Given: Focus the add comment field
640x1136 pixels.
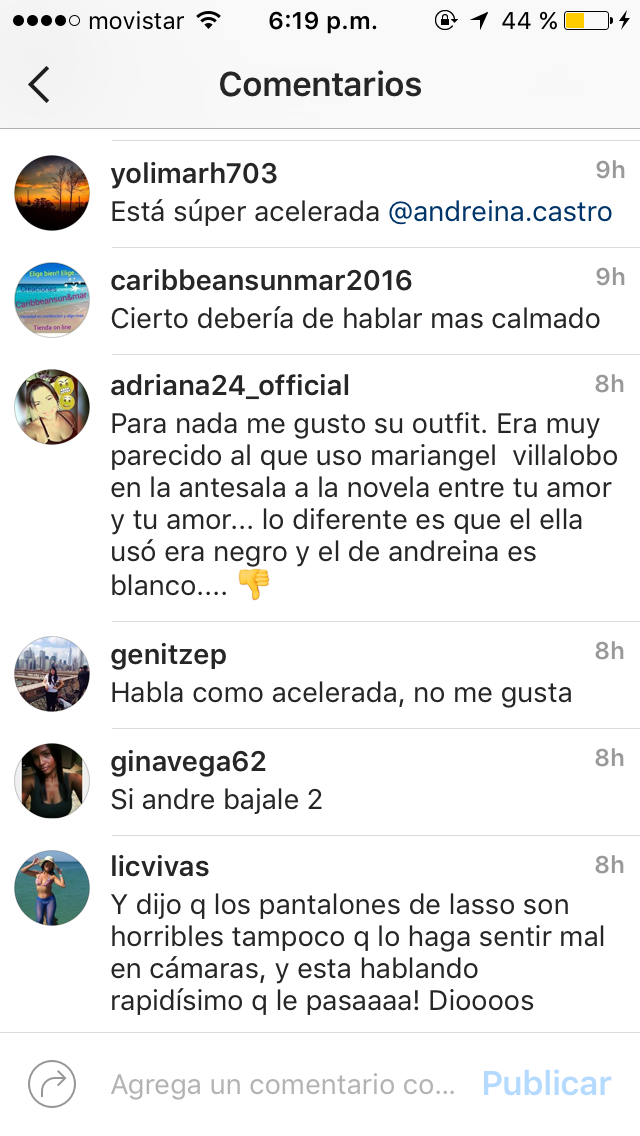Looking at the screenshot, I should [x=283, y=1084].
